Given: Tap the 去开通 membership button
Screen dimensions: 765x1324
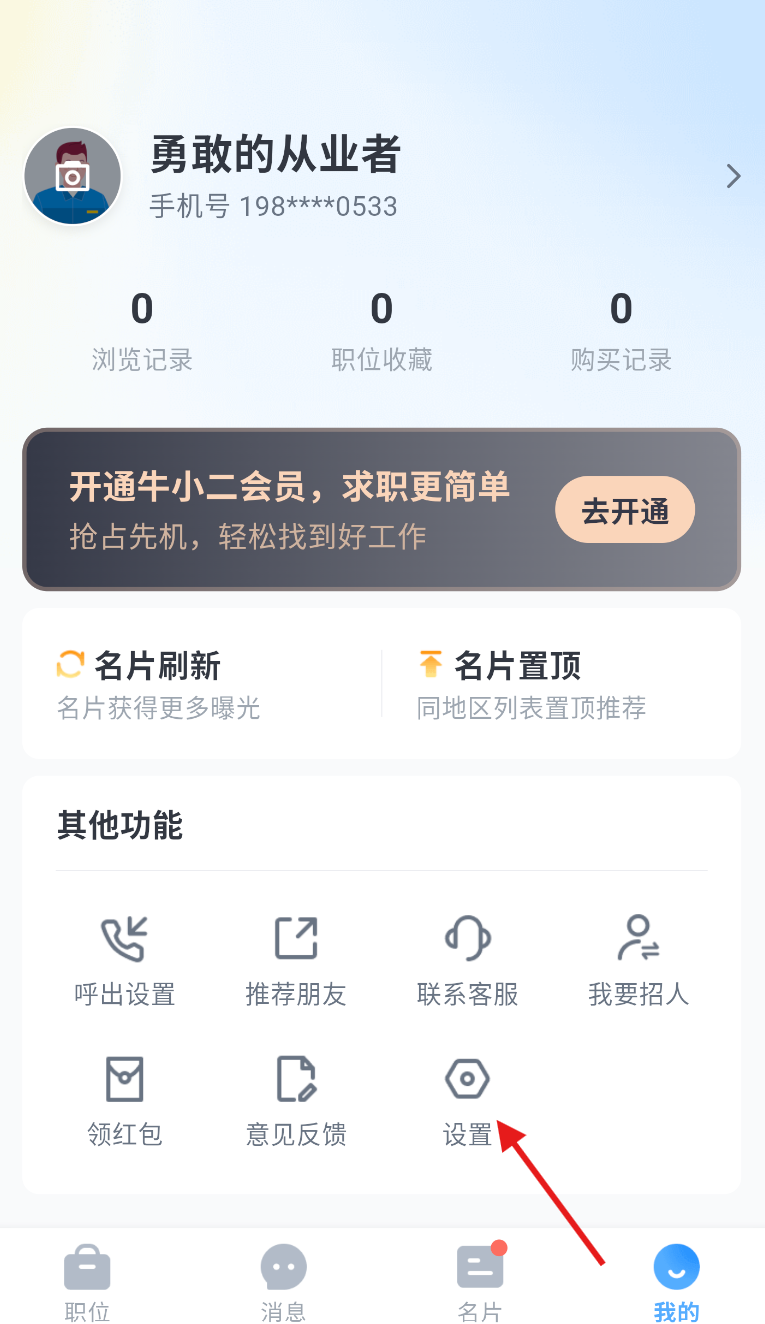Looking at the screenshot, I should [625, 510].
